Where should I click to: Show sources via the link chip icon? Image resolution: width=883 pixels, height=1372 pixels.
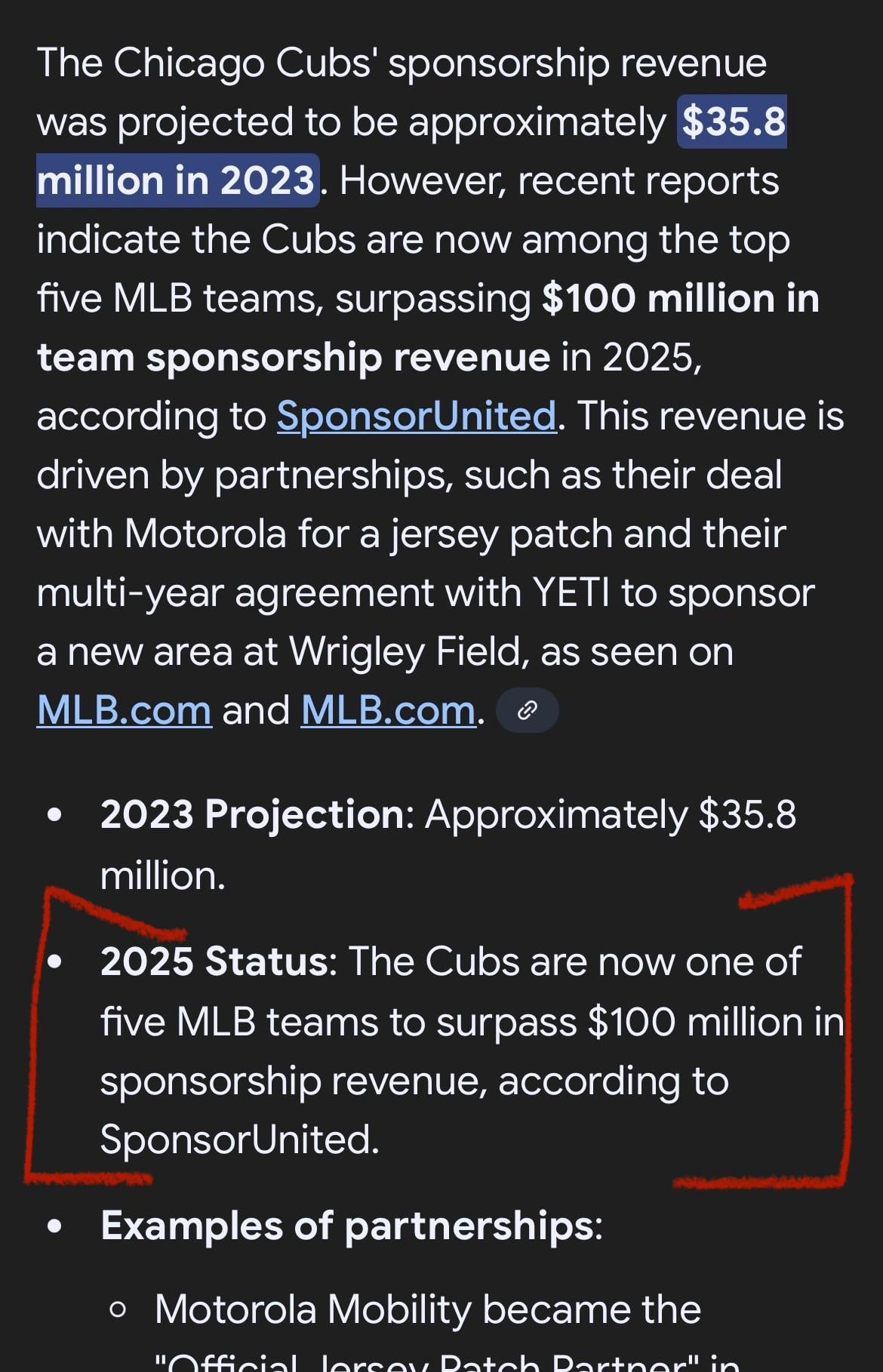pyautogui.click(x=528, y=710)
